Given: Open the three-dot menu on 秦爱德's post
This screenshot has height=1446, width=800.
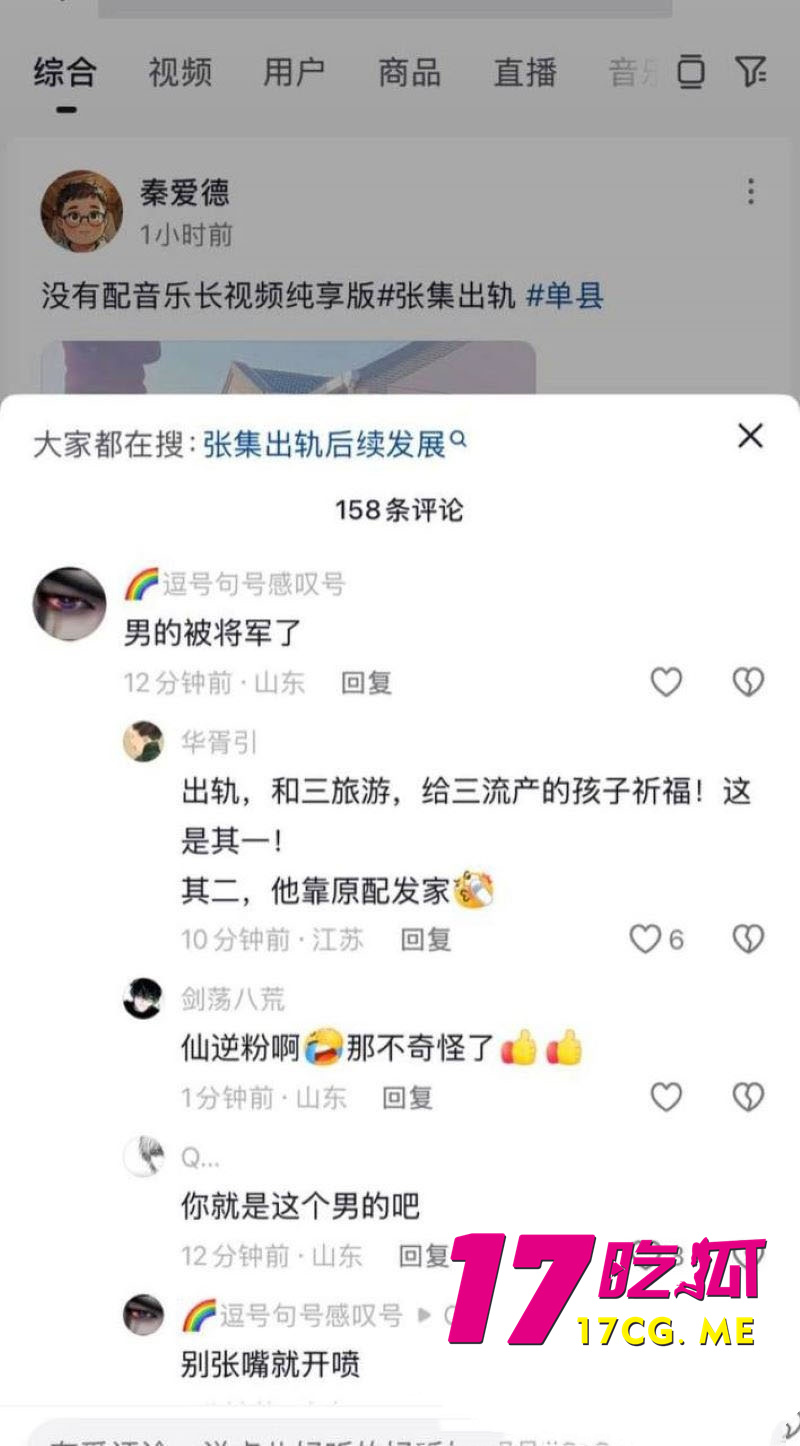Looking at the screenshot, I should point(750,192).
